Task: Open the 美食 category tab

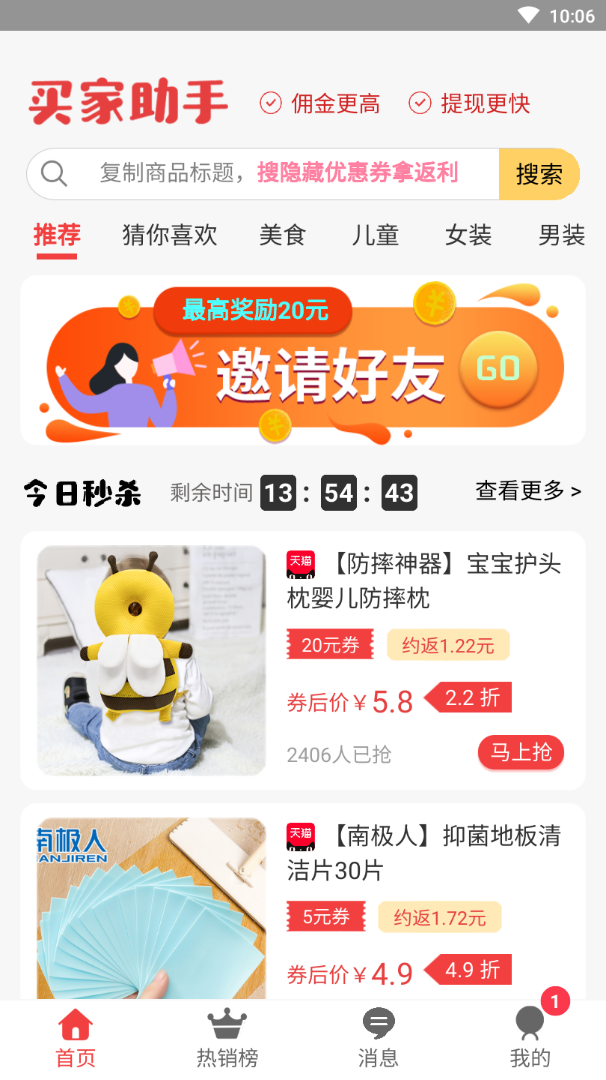Action: (x=282, y=236)
